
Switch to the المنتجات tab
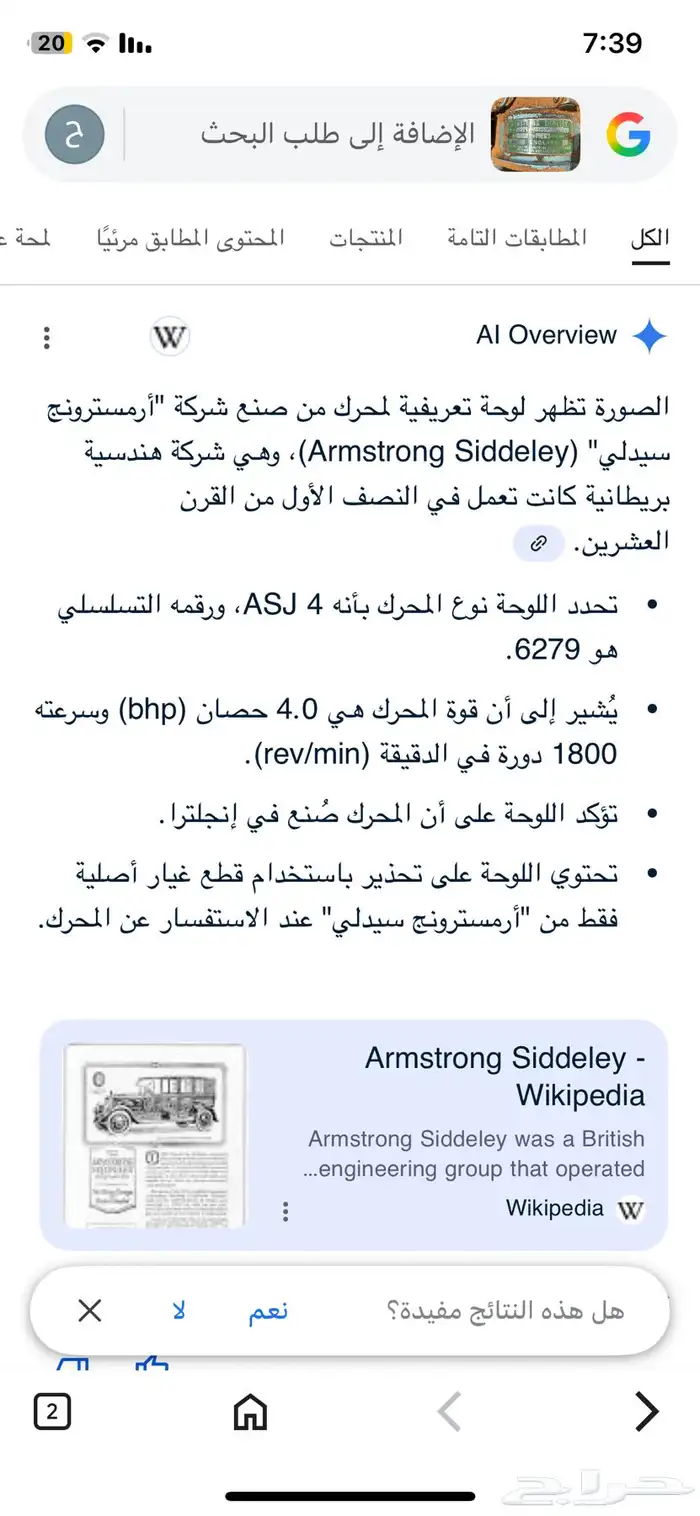tap(366, 238)
